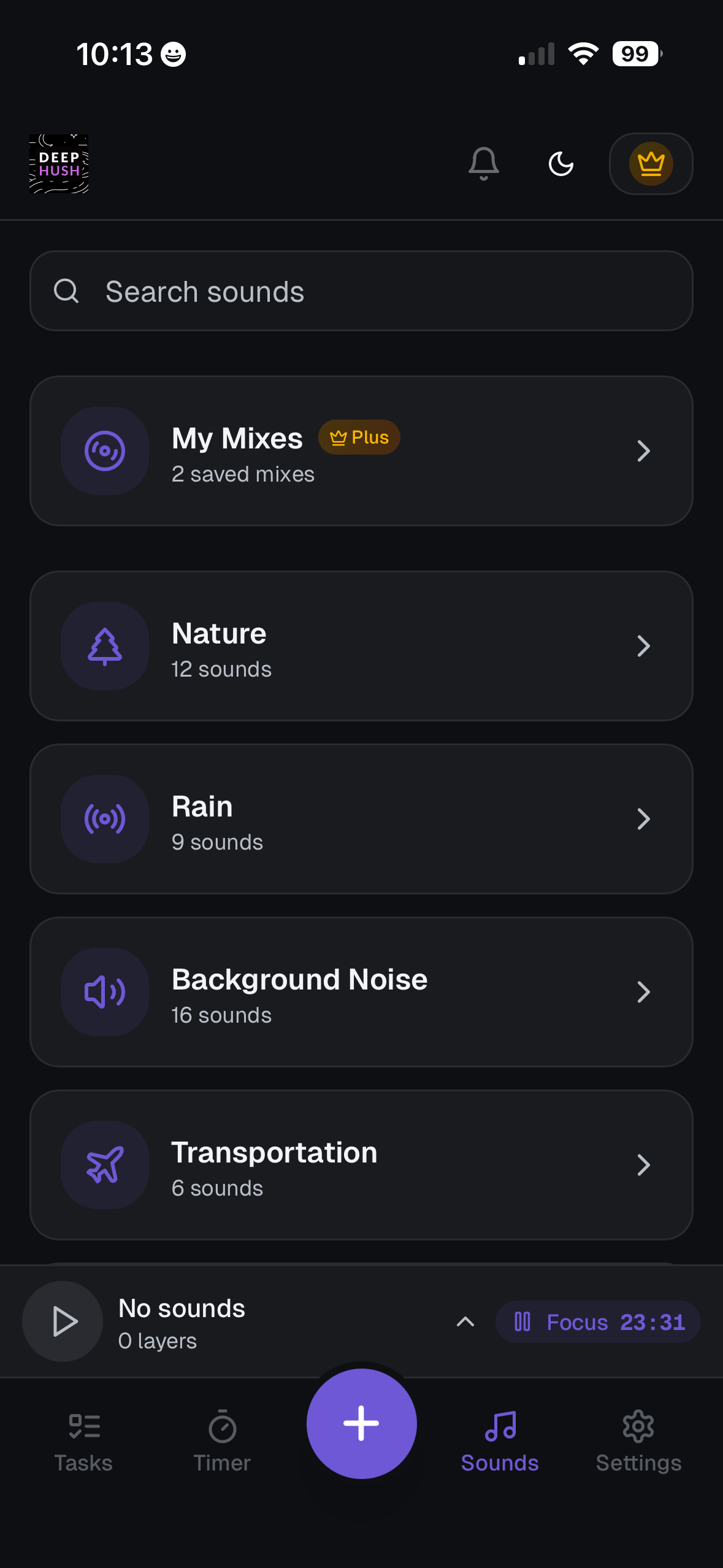Open the Deep Hush app logo

(59, 164)
